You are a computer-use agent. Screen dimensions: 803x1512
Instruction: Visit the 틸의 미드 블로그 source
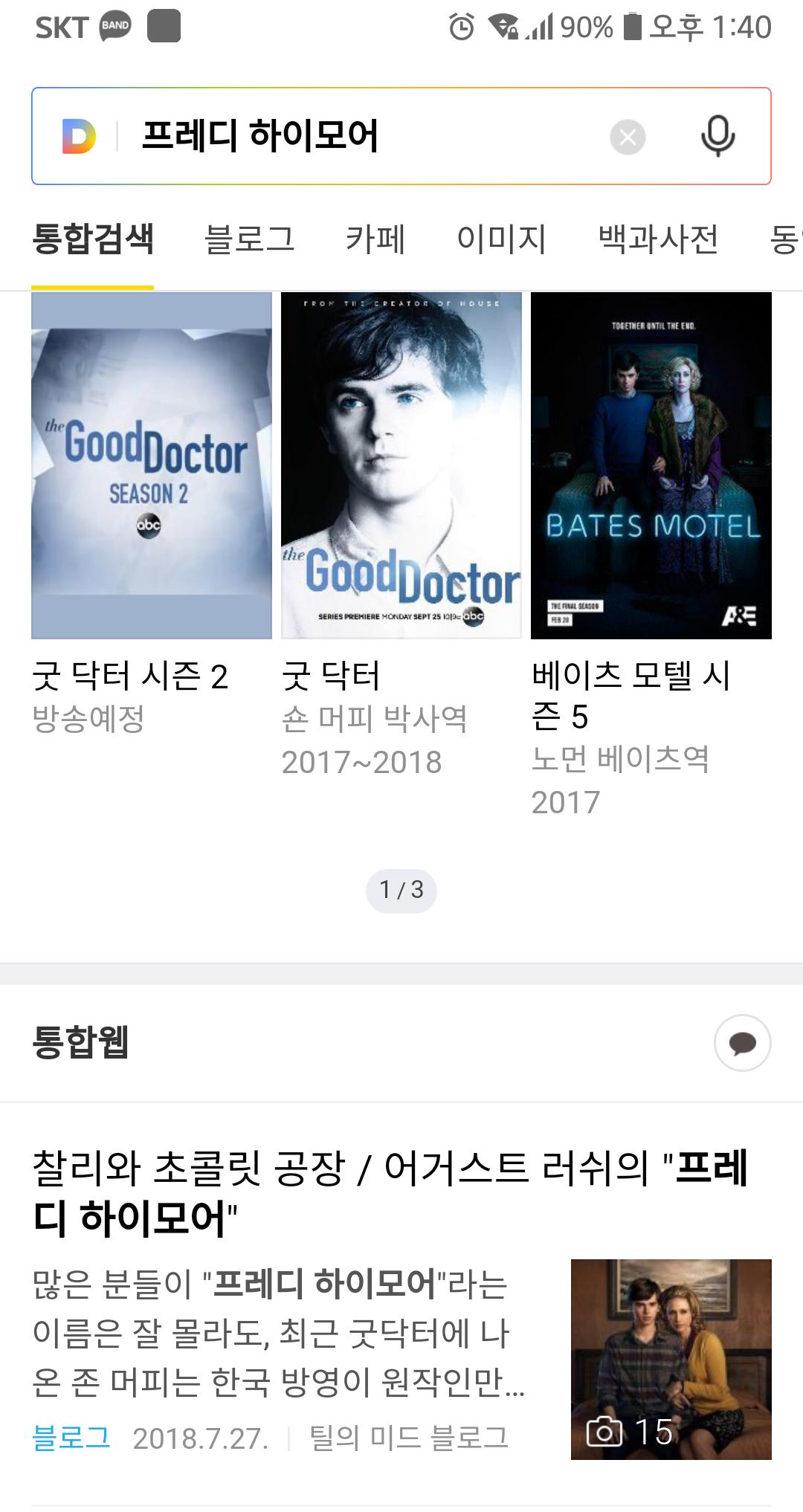[x=409, y=1438]
